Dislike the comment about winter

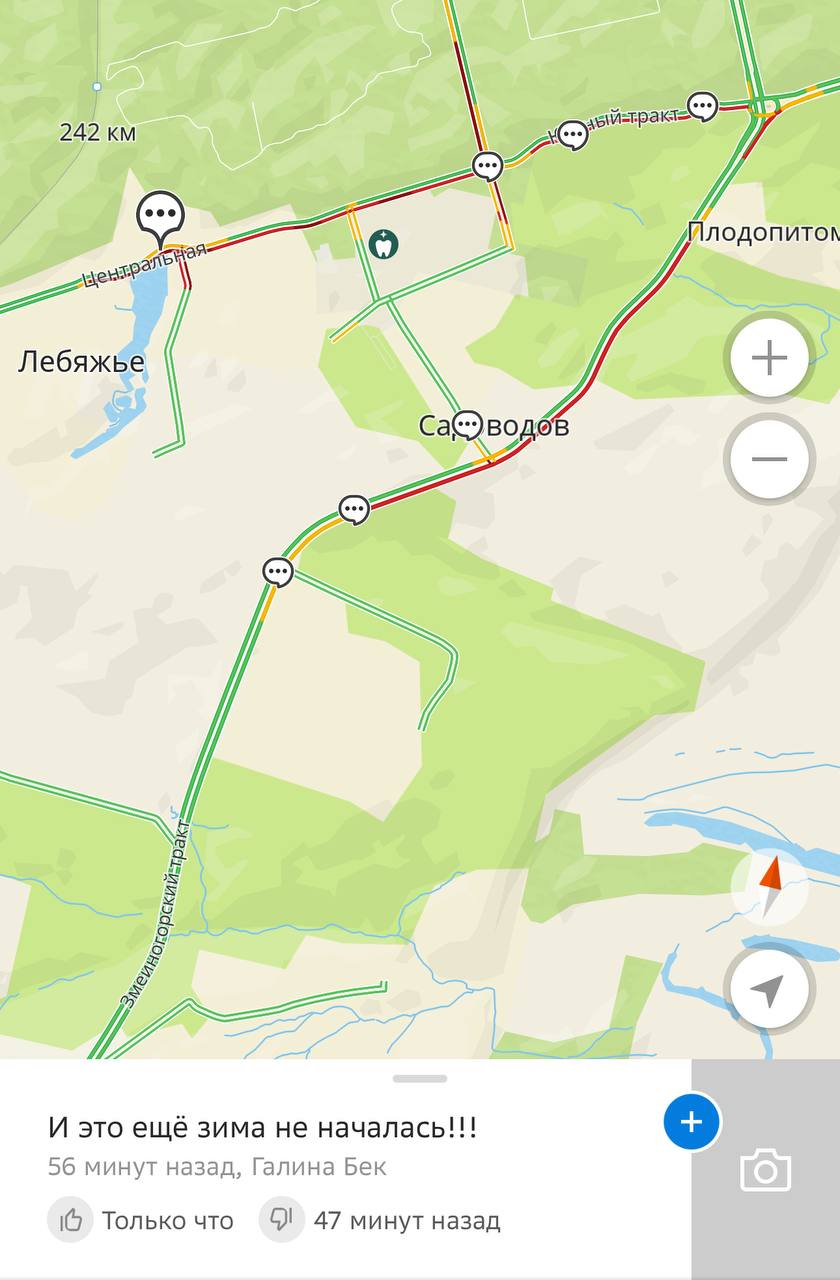282,1220
